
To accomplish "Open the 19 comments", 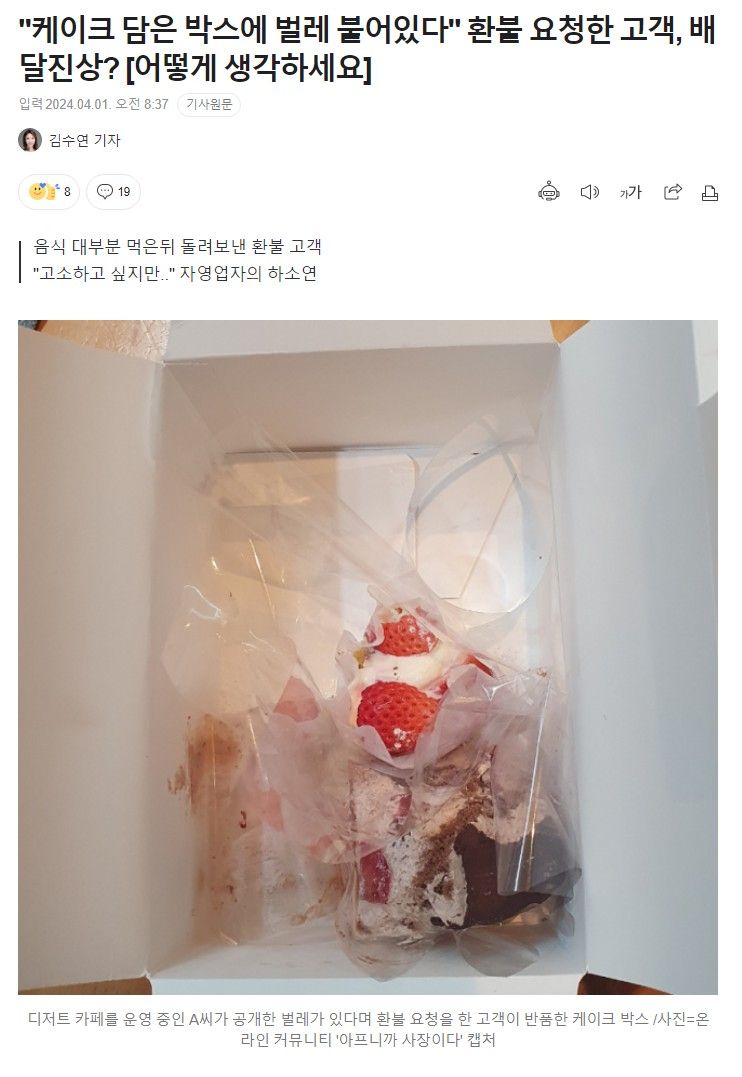I will pos(113,192).
